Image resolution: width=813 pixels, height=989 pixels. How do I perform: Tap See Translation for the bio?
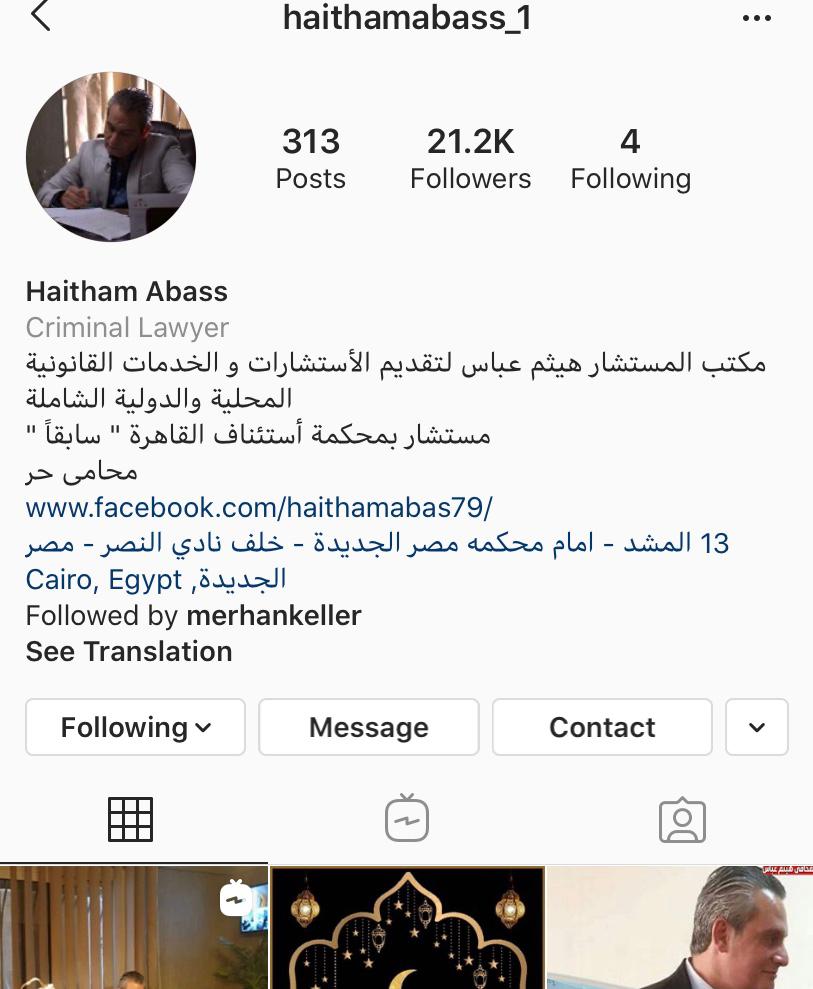pyautogui.click(x=129, y=651)
